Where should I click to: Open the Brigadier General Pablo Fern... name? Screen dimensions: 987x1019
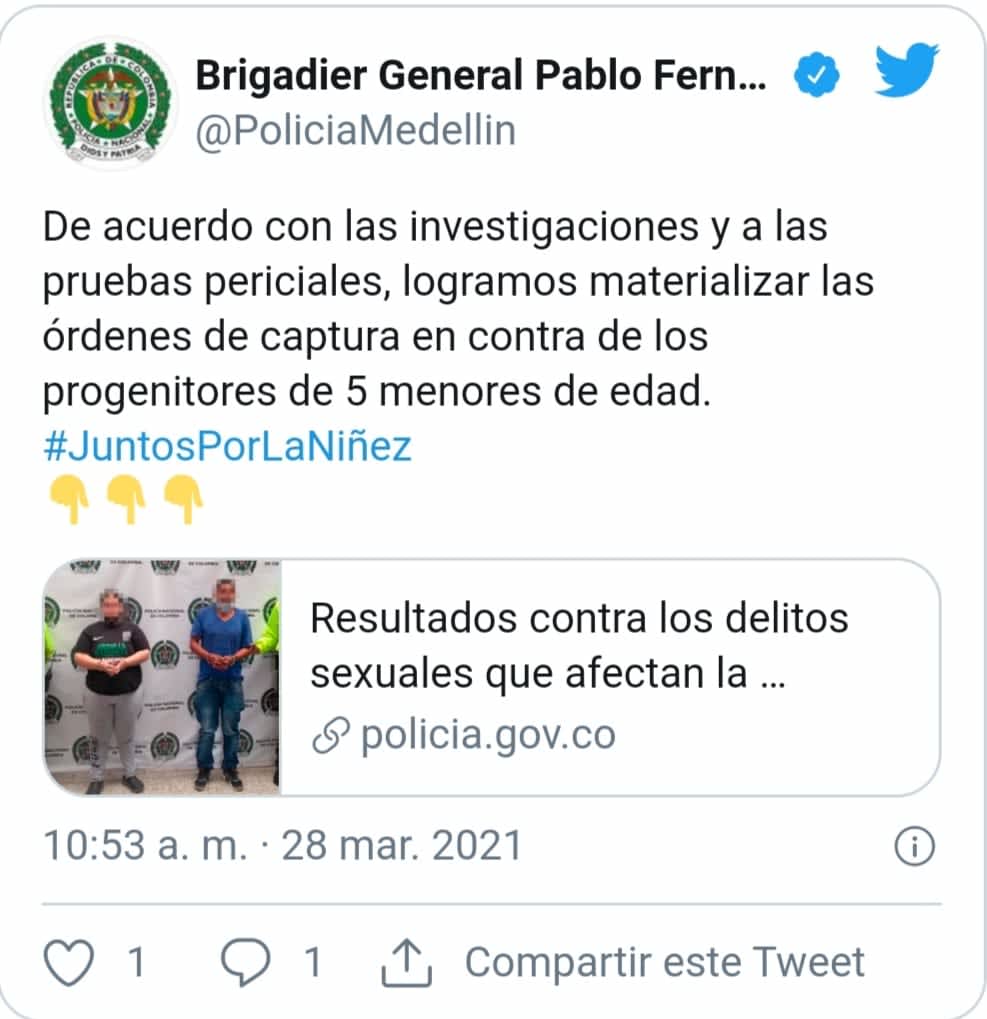pos(482,74)
